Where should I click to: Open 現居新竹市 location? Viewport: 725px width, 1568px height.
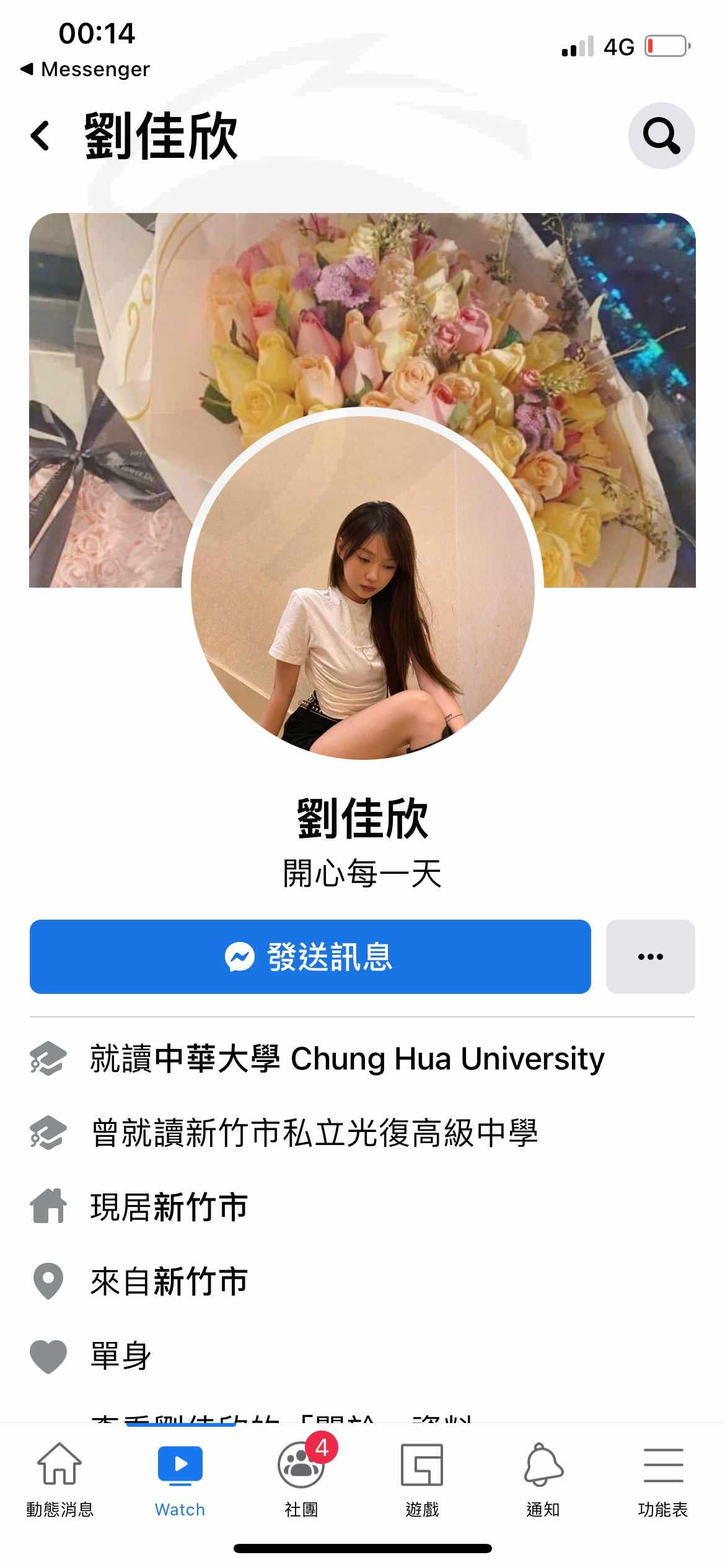(x=169, y=1207)
